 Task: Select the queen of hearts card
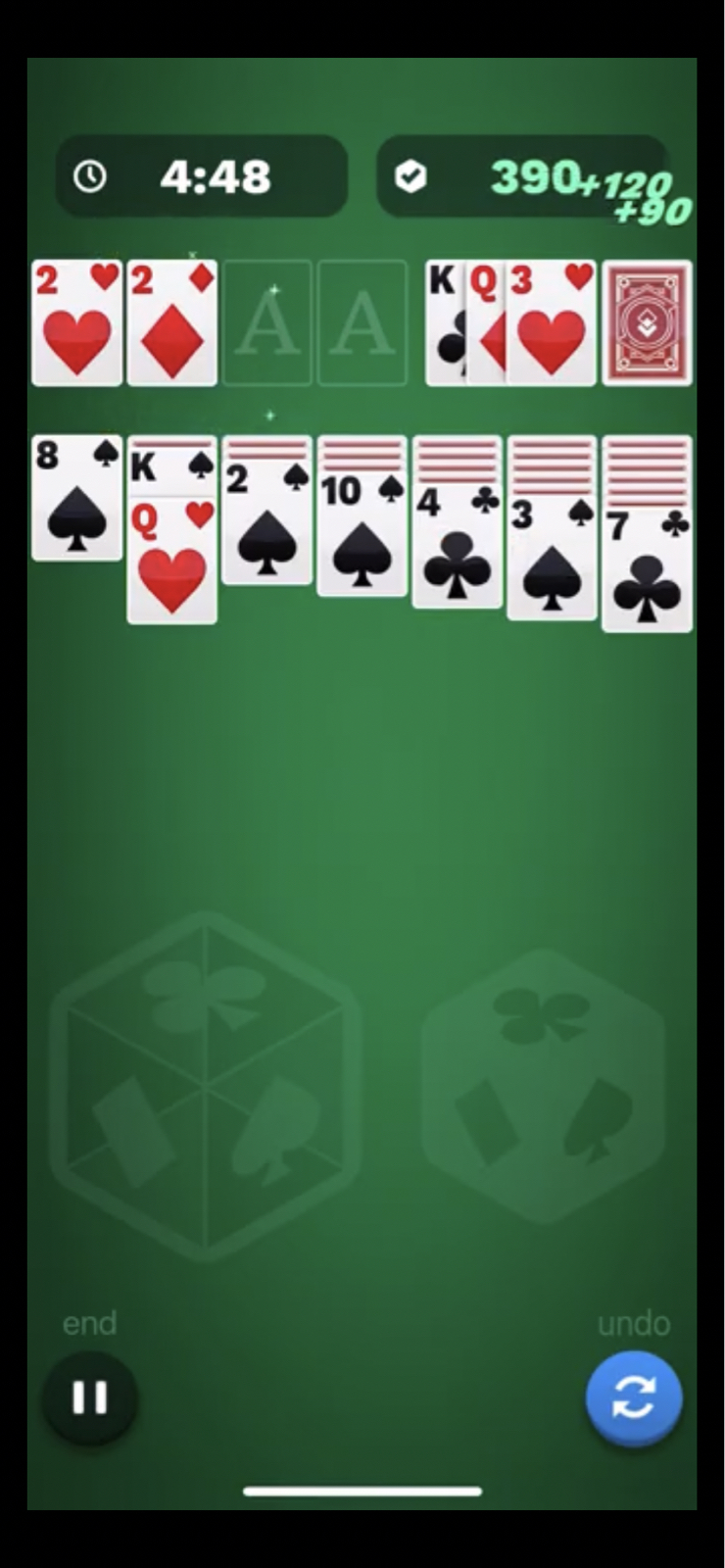point(172,563)
